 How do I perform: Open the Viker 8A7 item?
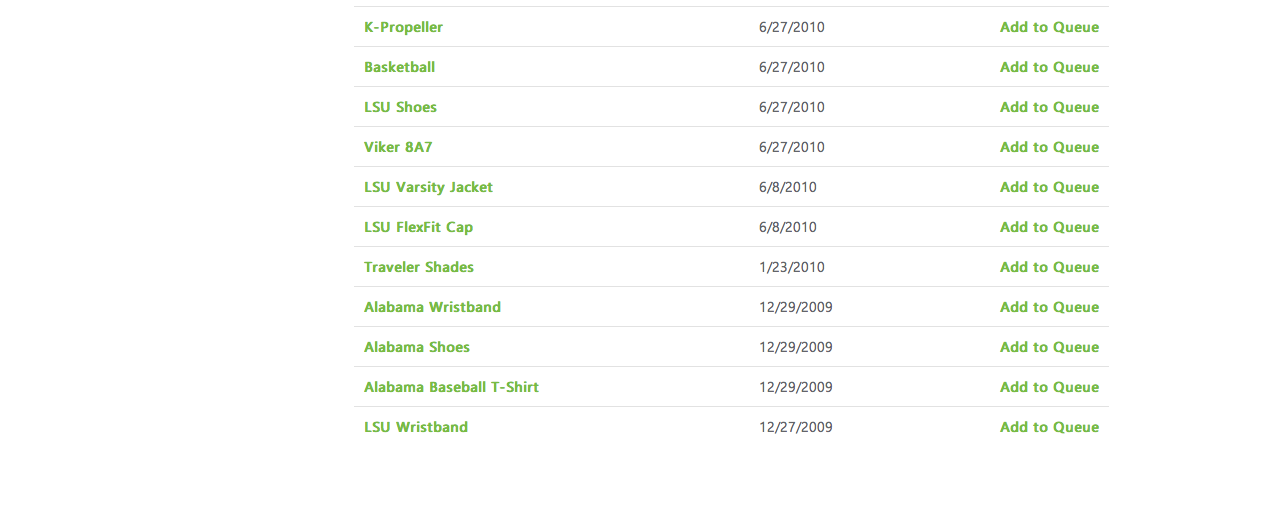(398, 147)
